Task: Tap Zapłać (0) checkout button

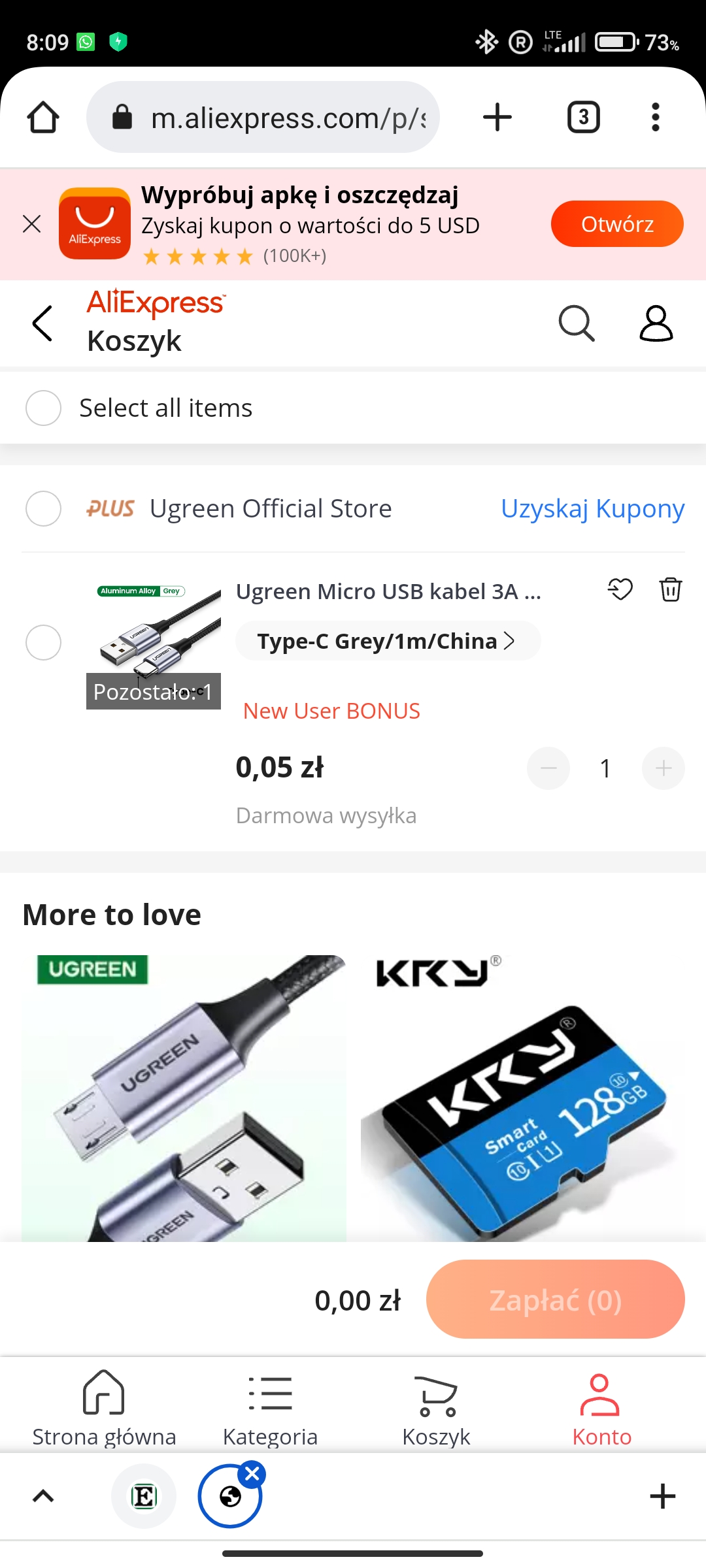Action: click(555, 1300)
